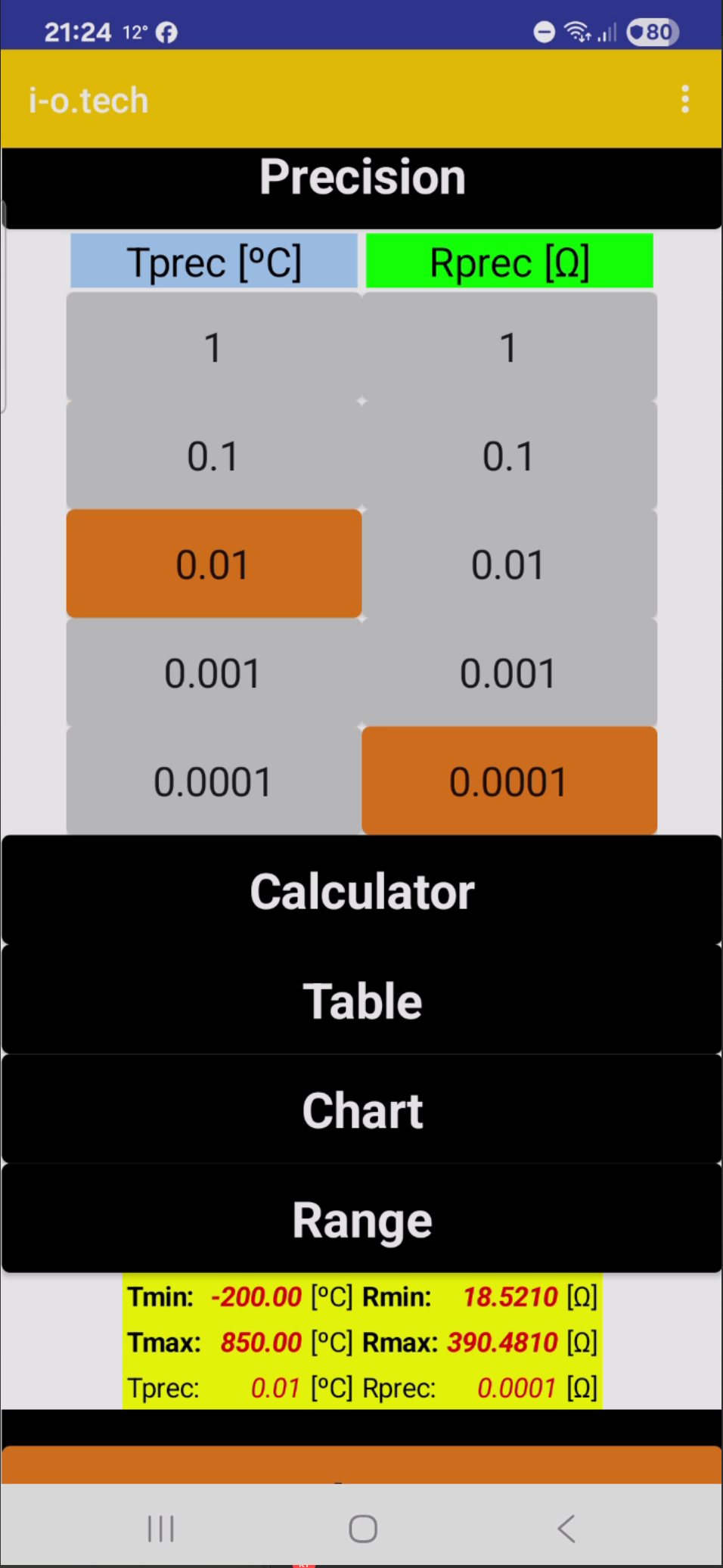
Task: Select 0.0001 under Rprec column
Action: point(509,781)
